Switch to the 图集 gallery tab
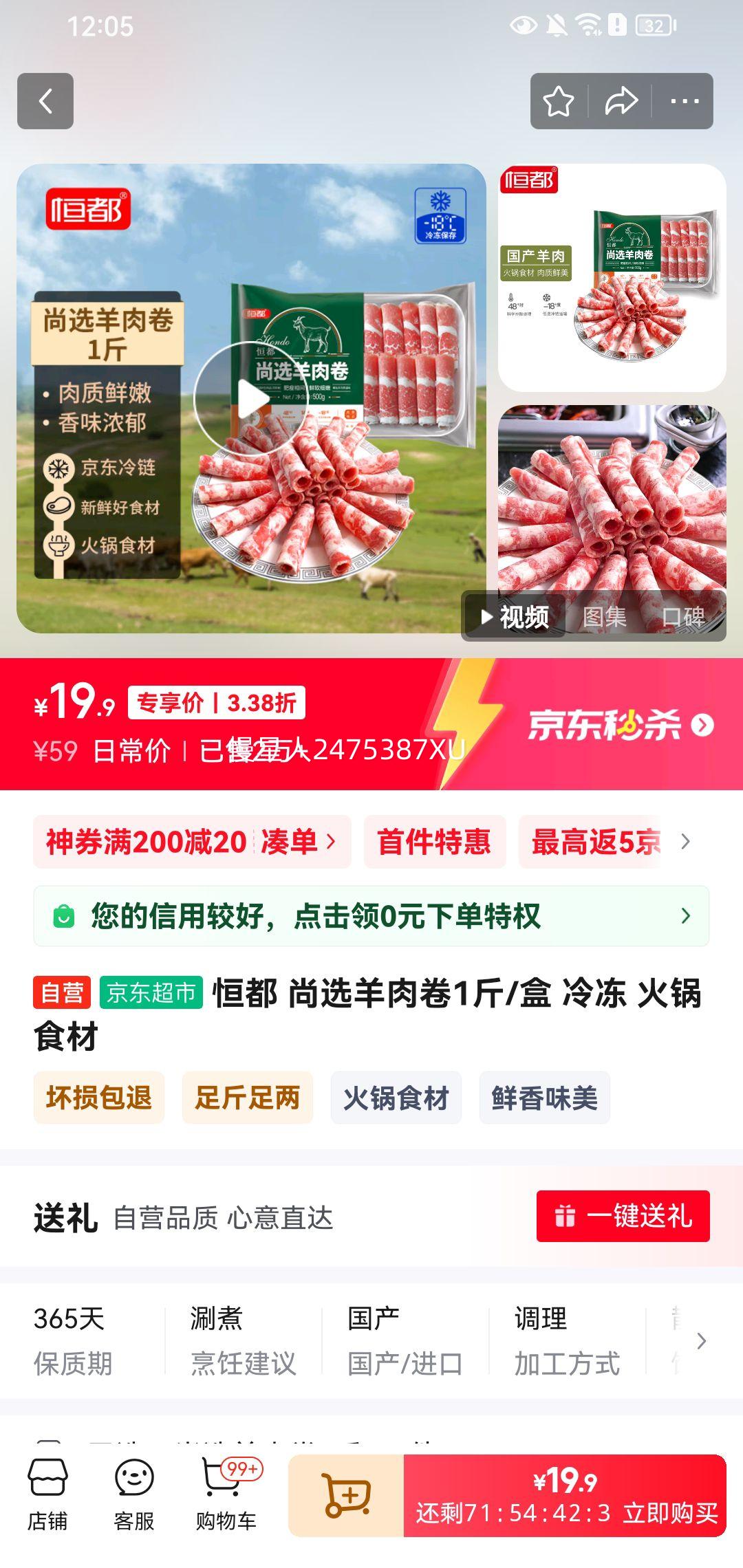 coord(604,617)
